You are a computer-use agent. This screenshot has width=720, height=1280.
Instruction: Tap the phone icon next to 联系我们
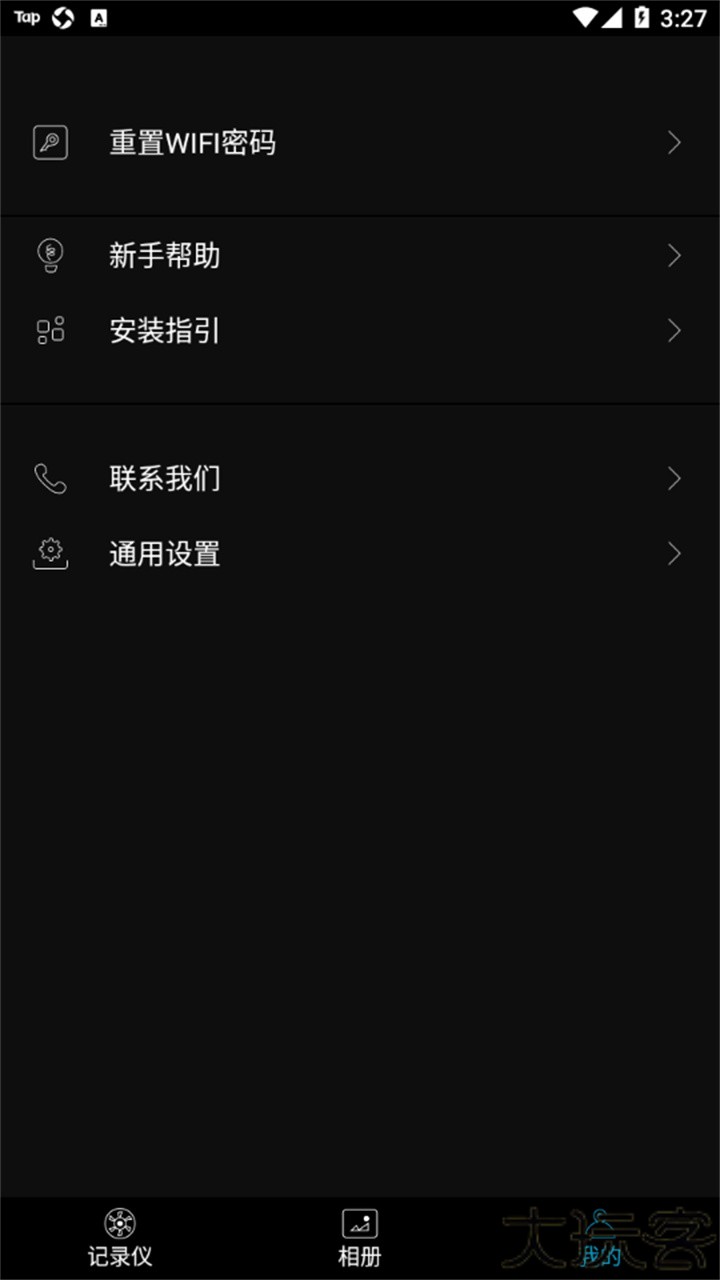point(50,478)
